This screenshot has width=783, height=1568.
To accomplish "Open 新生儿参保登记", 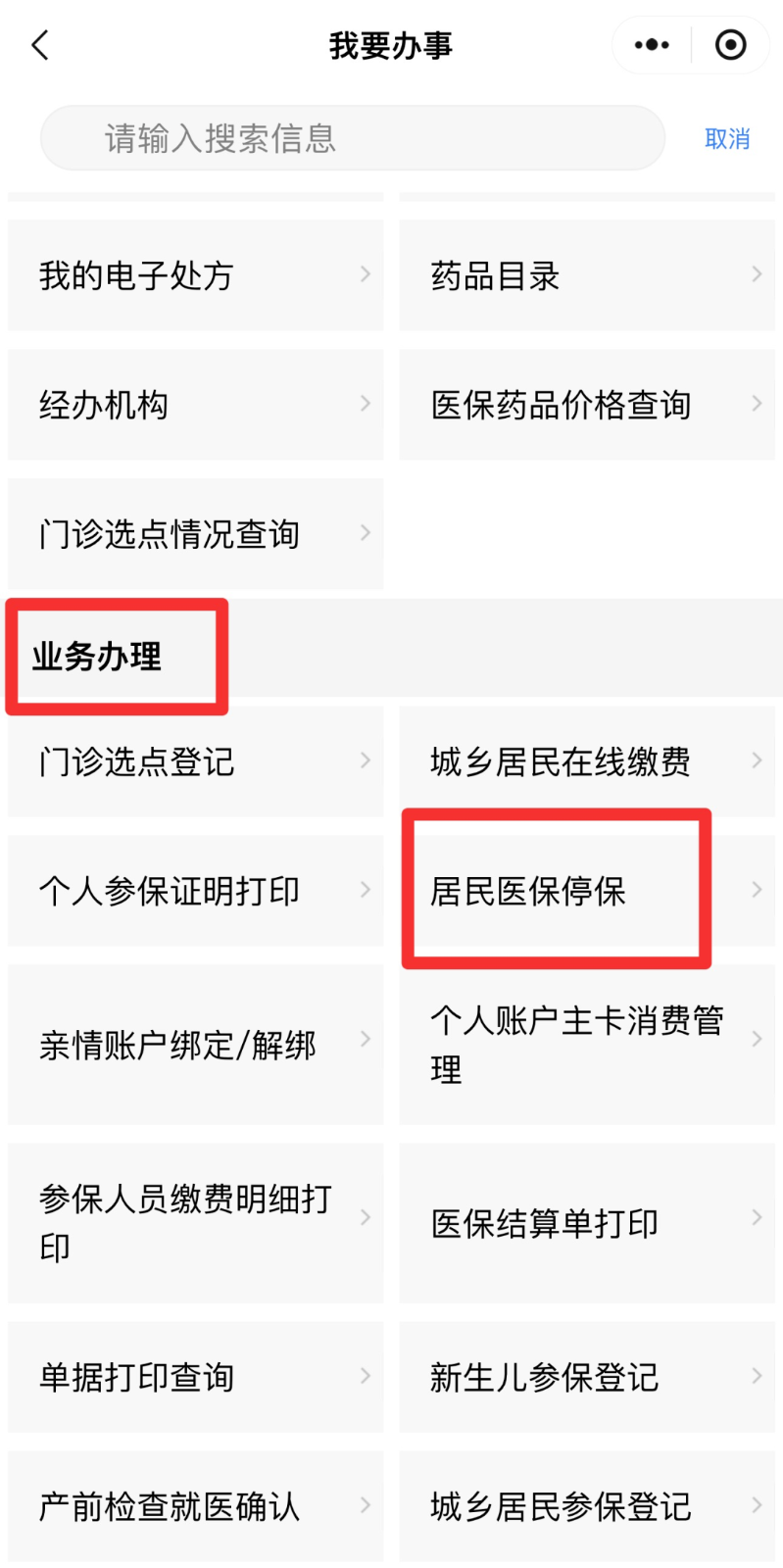I will point(586,1377).
